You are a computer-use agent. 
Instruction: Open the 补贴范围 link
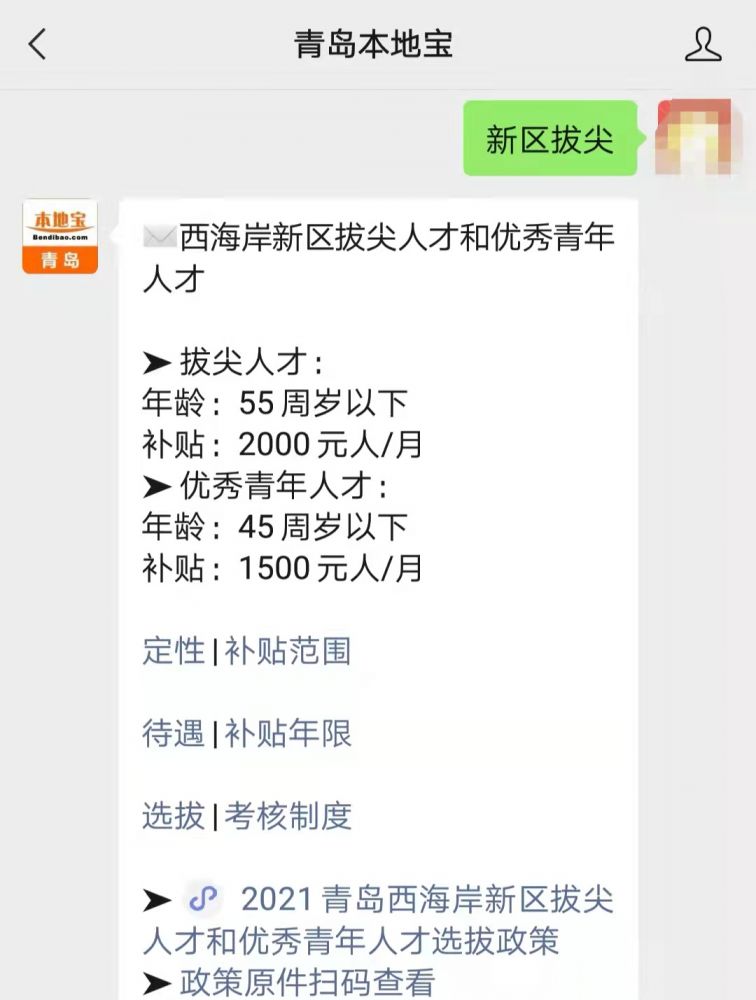288,651
